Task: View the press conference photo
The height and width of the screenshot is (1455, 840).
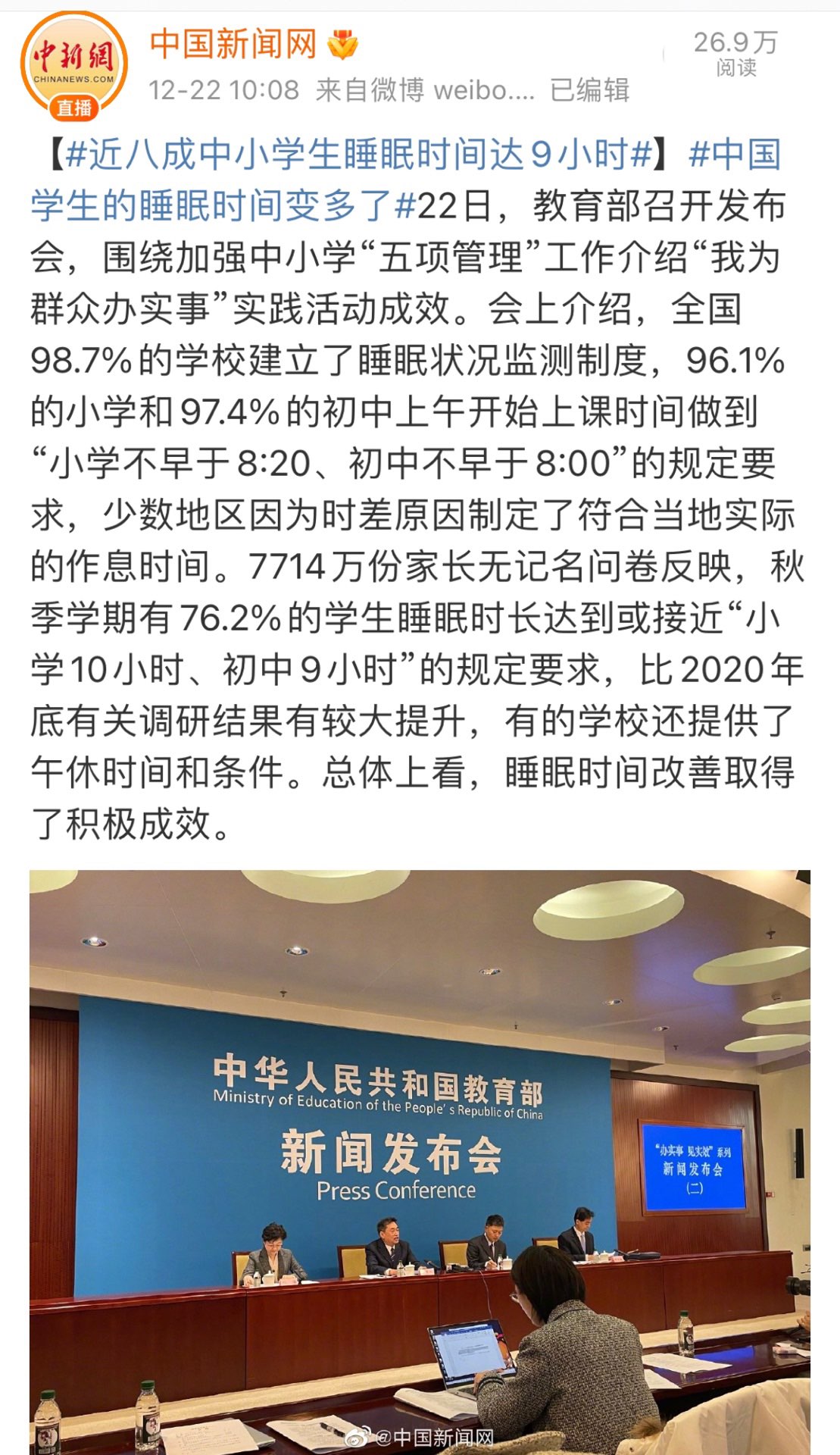Action: point(420,1161)
